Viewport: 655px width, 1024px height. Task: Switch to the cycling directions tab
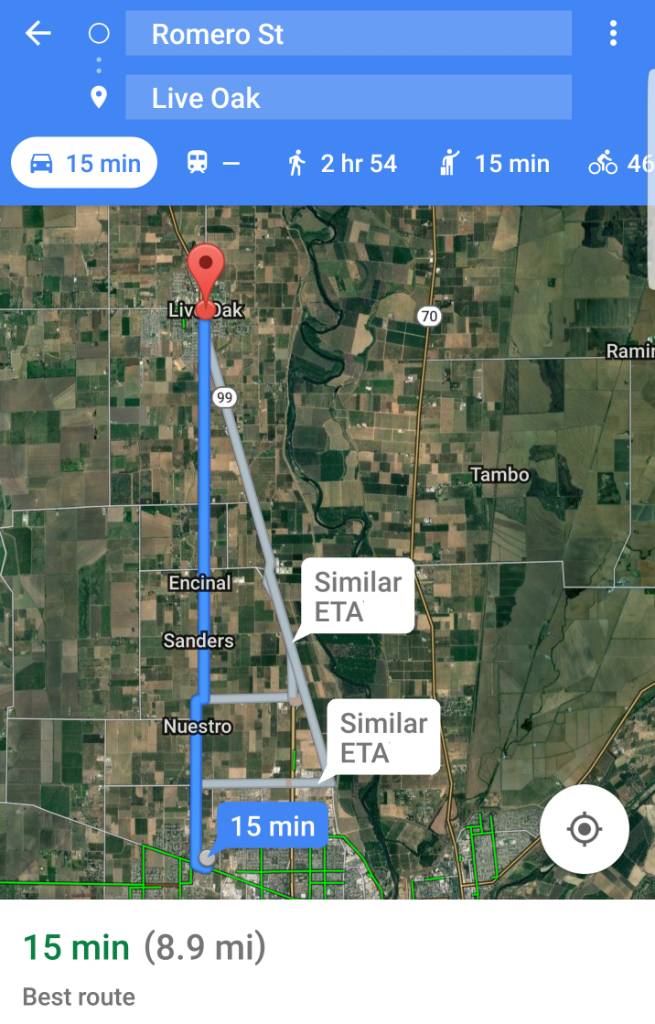[620, 163]
